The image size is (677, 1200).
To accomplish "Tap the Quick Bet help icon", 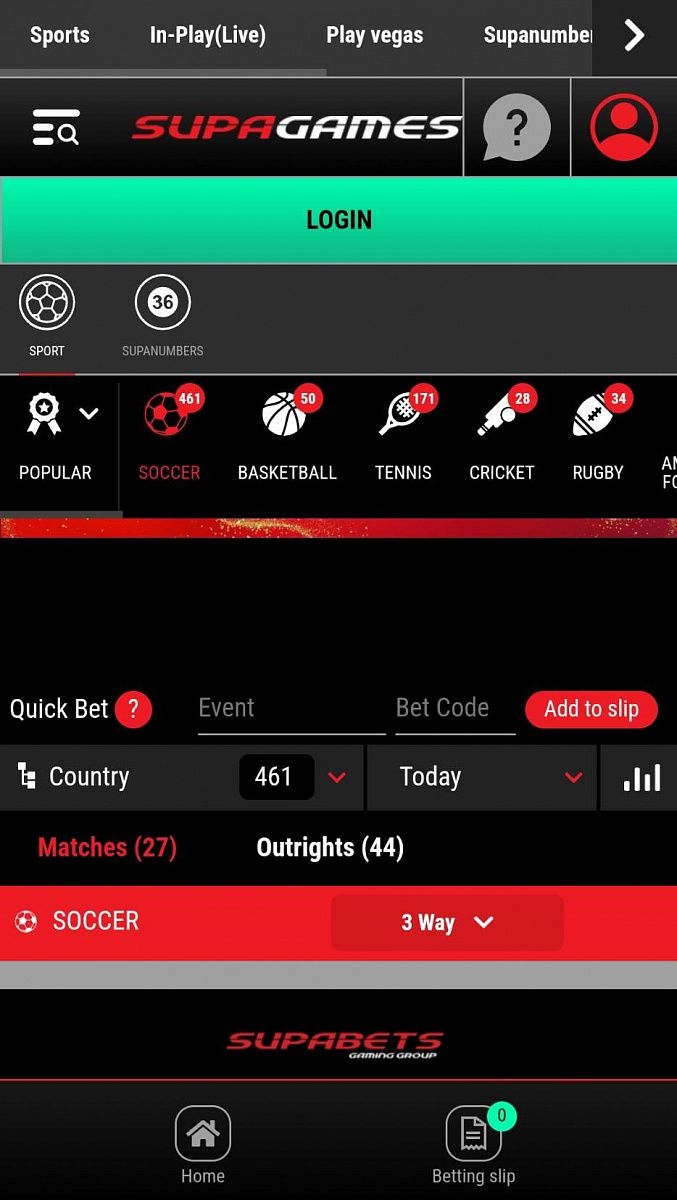I will point(133,709).
